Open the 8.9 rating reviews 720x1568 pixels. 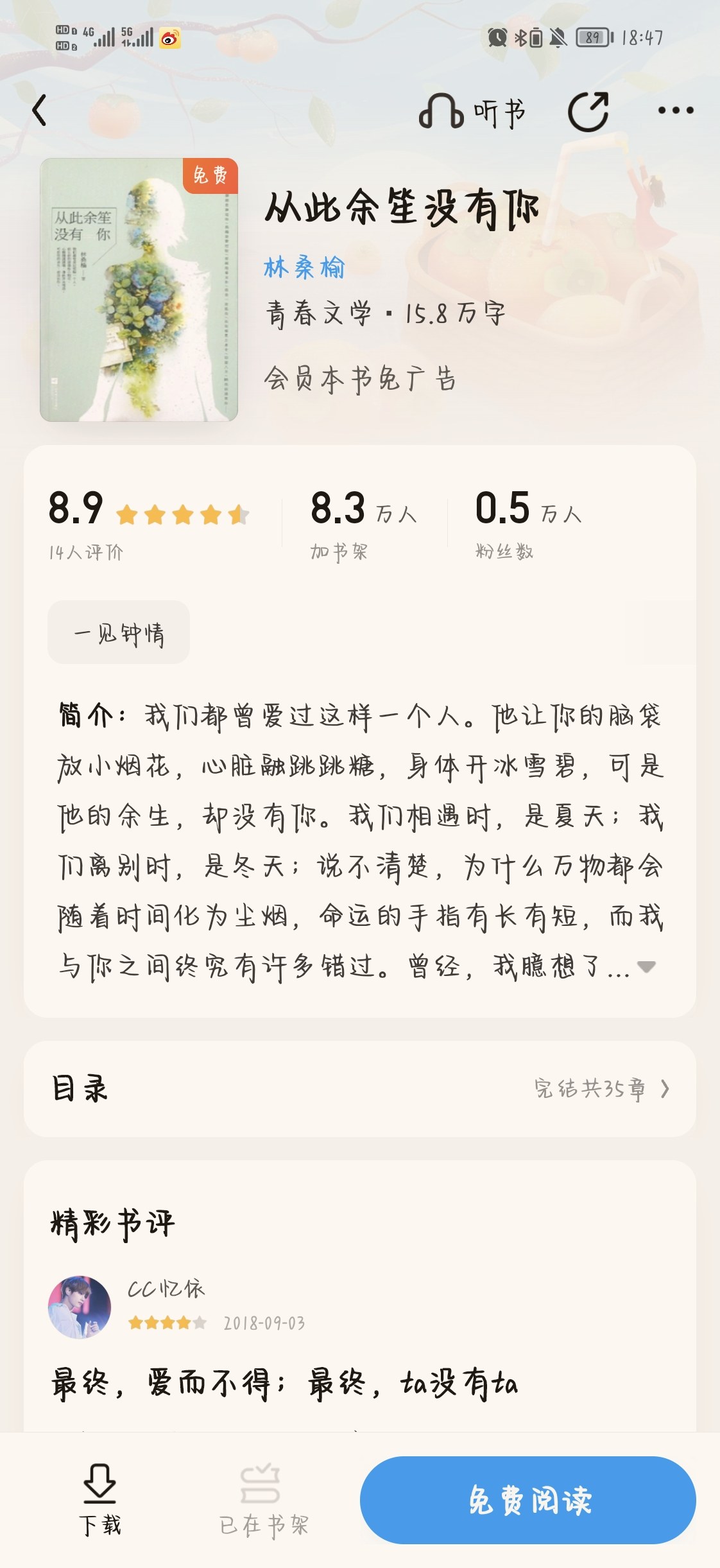pos(149,525)
